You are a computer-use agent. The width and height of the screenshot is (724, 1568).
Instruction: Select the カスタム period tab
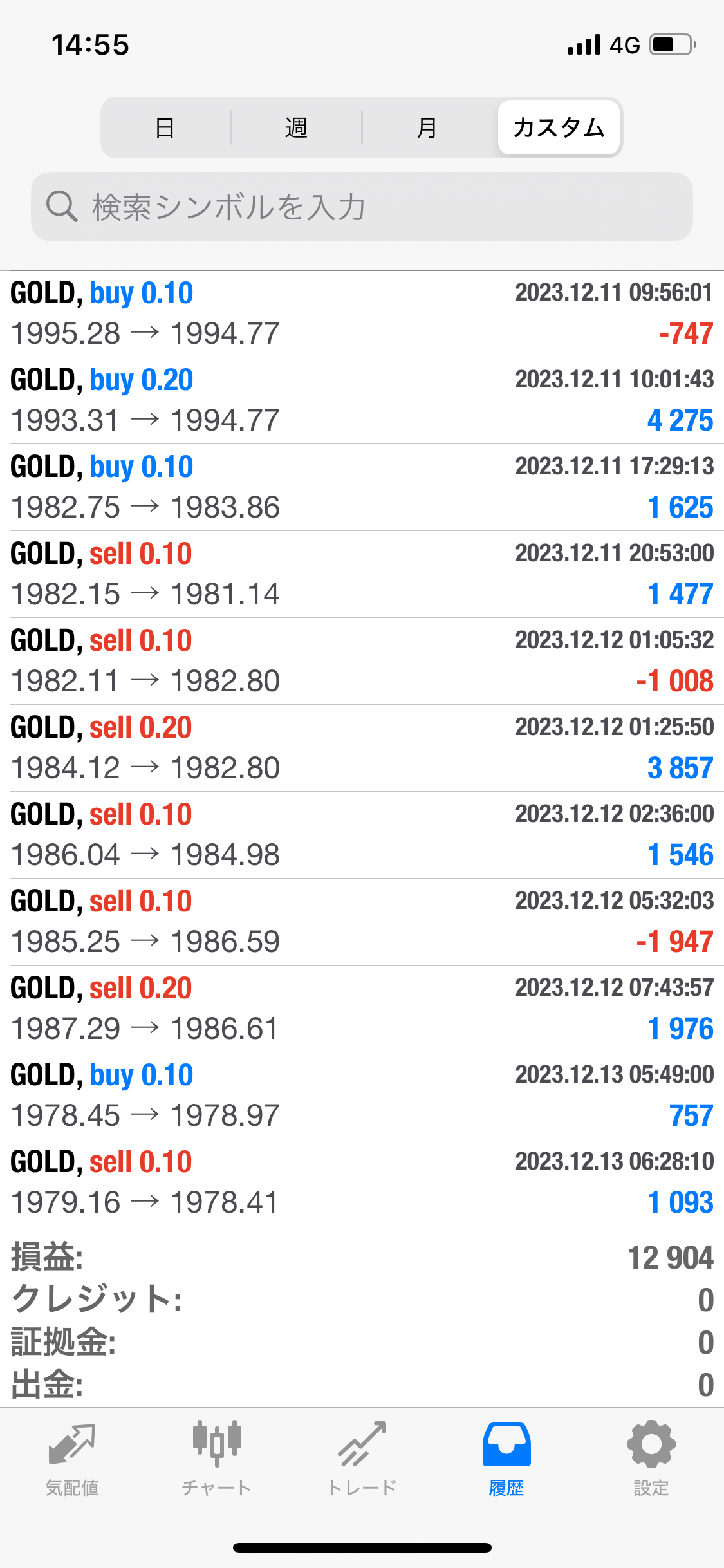[559, 127]
